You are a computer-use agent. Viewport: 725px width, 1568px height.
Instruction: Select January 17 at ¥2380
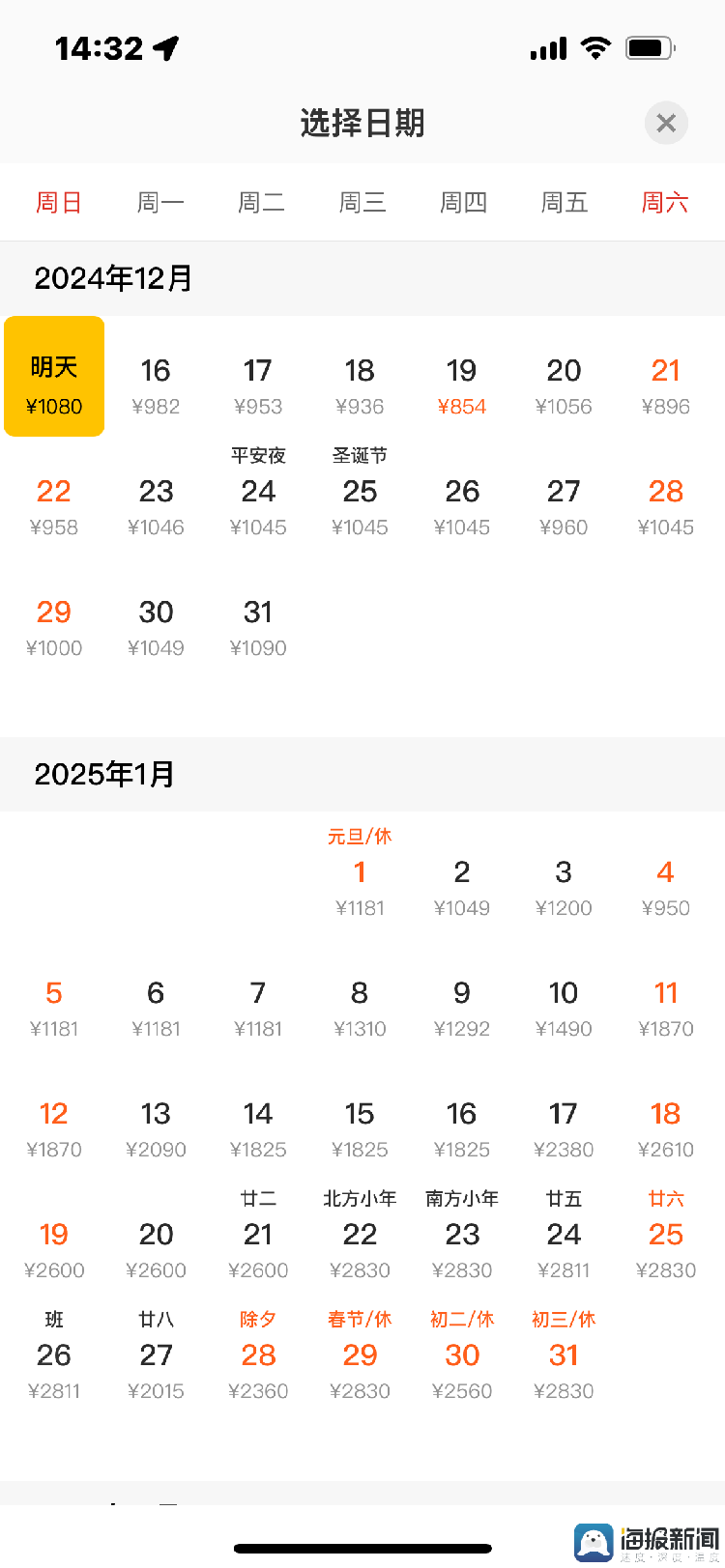coord(564,1128)
